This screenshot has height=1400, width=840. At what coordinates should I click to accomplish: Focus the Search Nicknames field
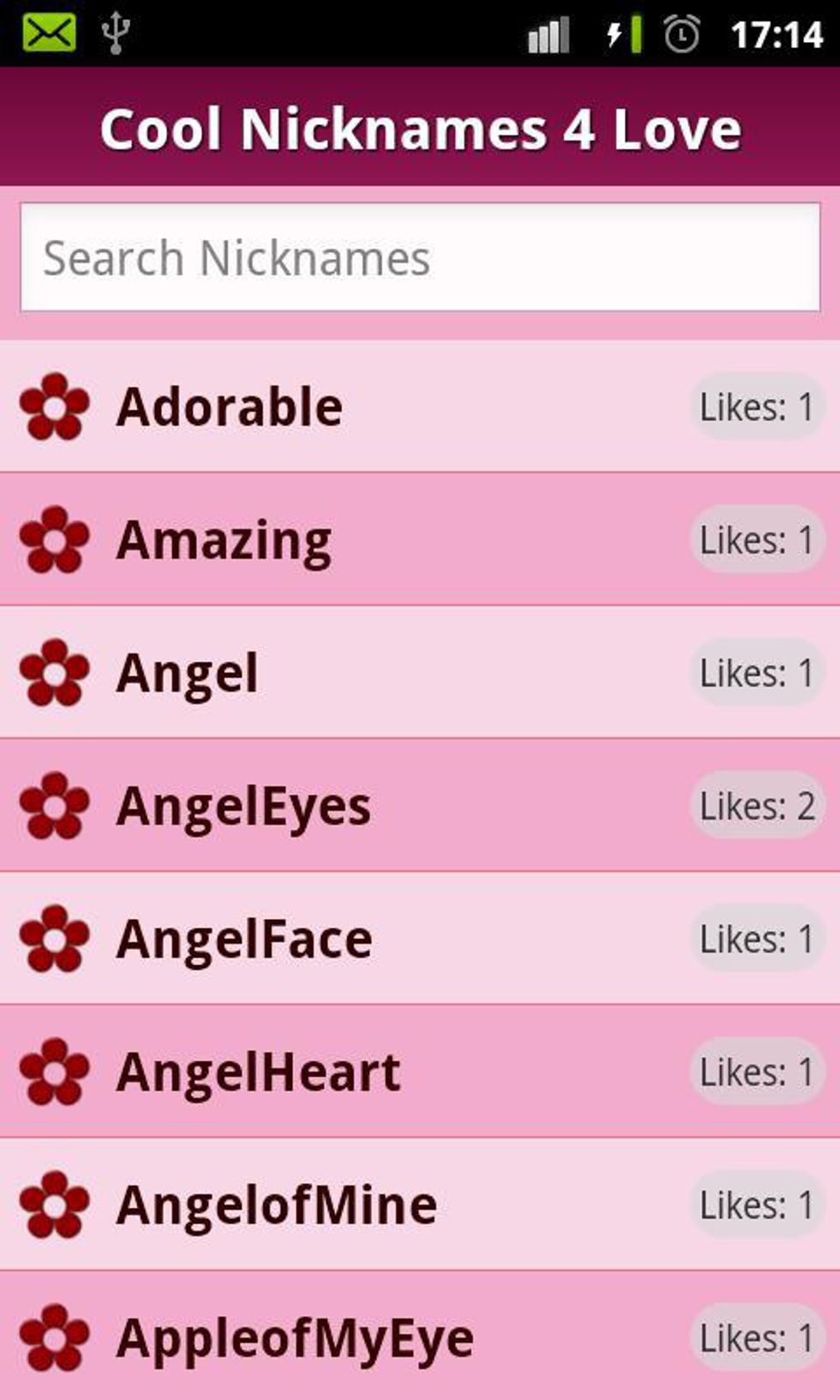click(x=420, y=258)
